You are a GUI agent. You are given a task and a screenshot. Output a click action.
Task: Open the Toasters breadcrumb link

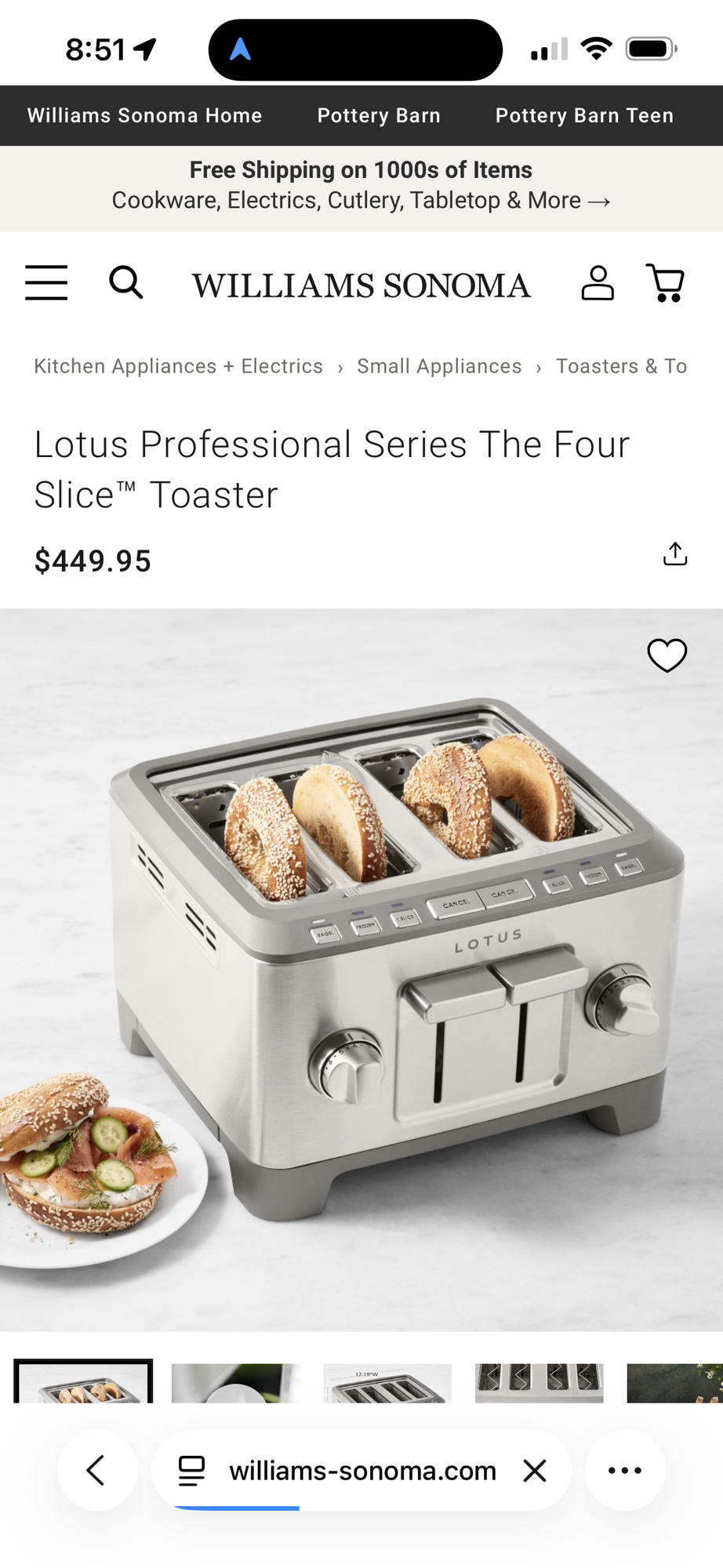(x=621, y=366)
